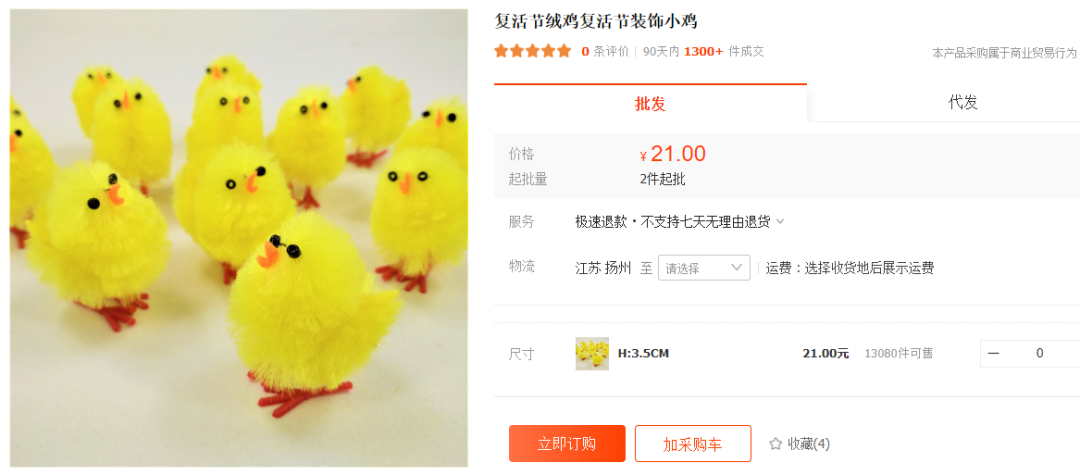Switch to the 批发 tab
The image size is (1080, 475).
pos(650,104)
